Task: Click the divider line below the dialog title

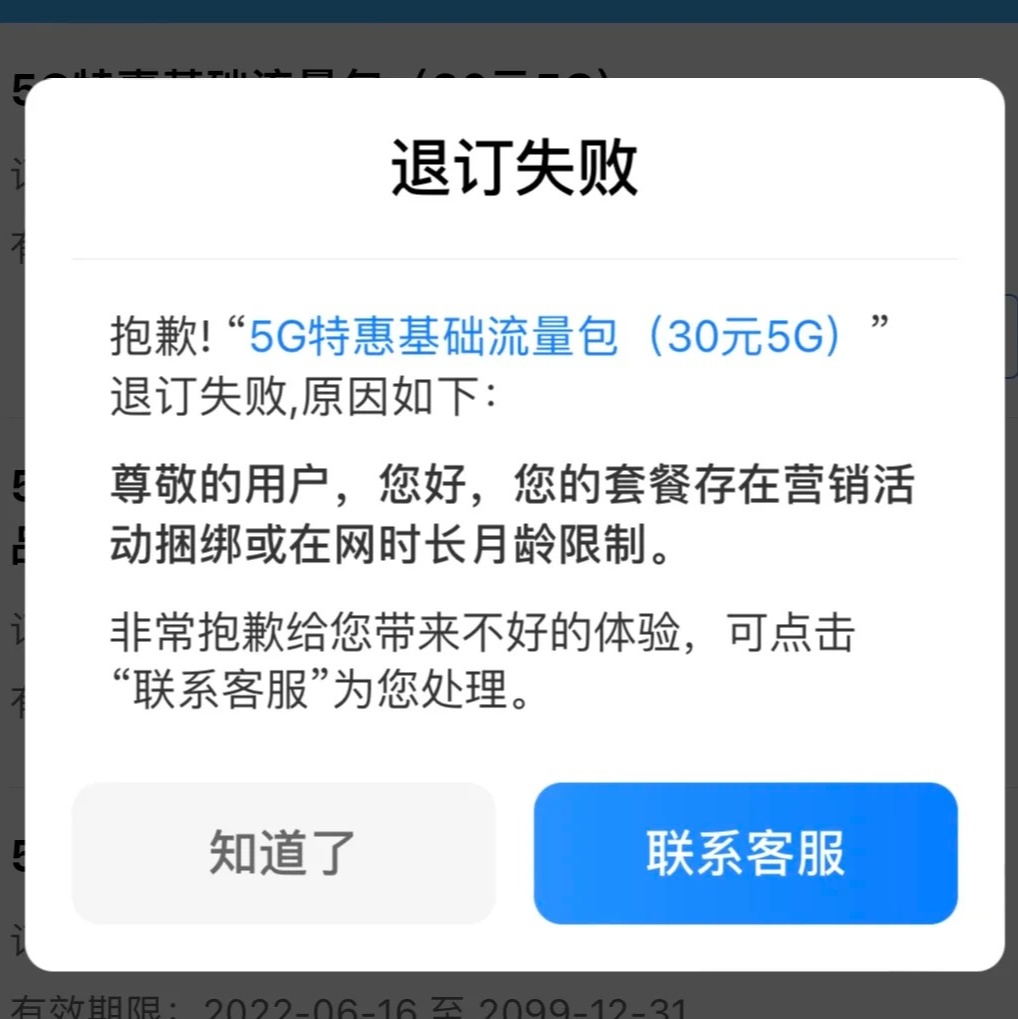Action: (511, 257)
